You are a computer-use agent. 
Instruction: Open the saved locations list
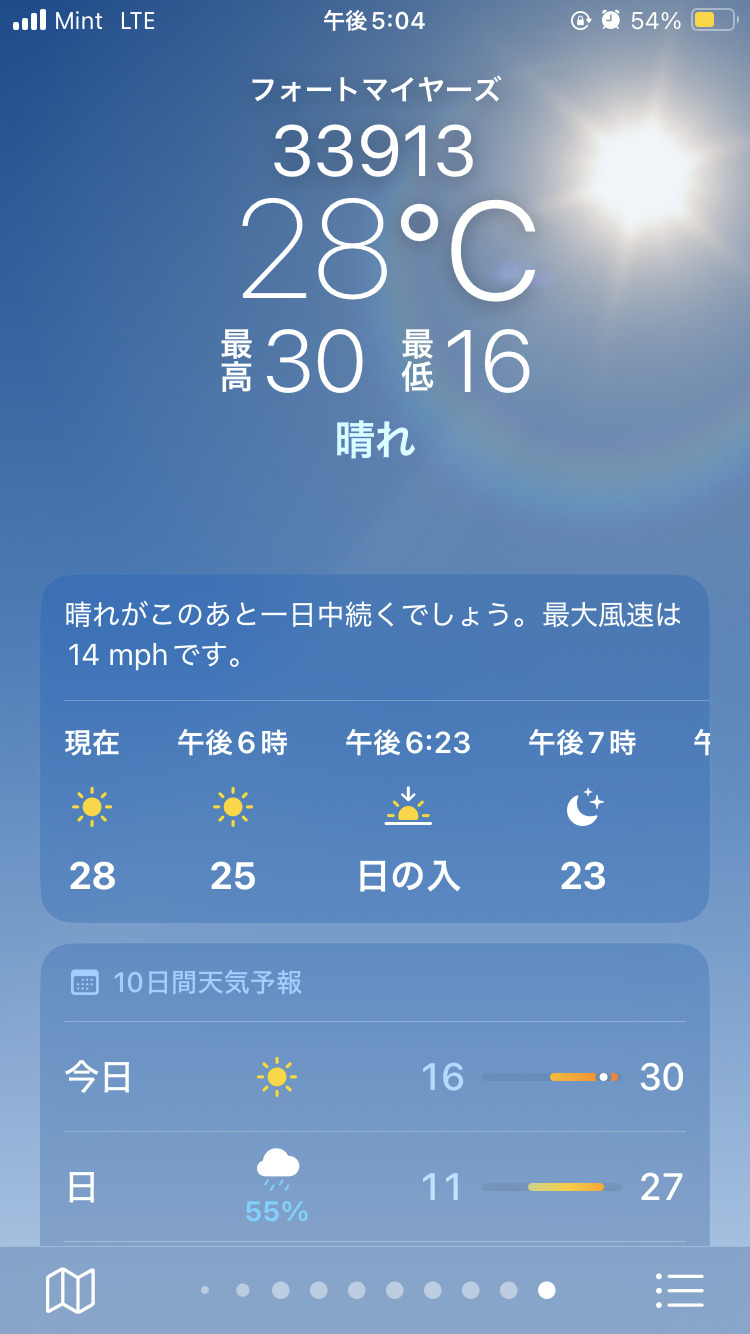tap(680, 1290)
